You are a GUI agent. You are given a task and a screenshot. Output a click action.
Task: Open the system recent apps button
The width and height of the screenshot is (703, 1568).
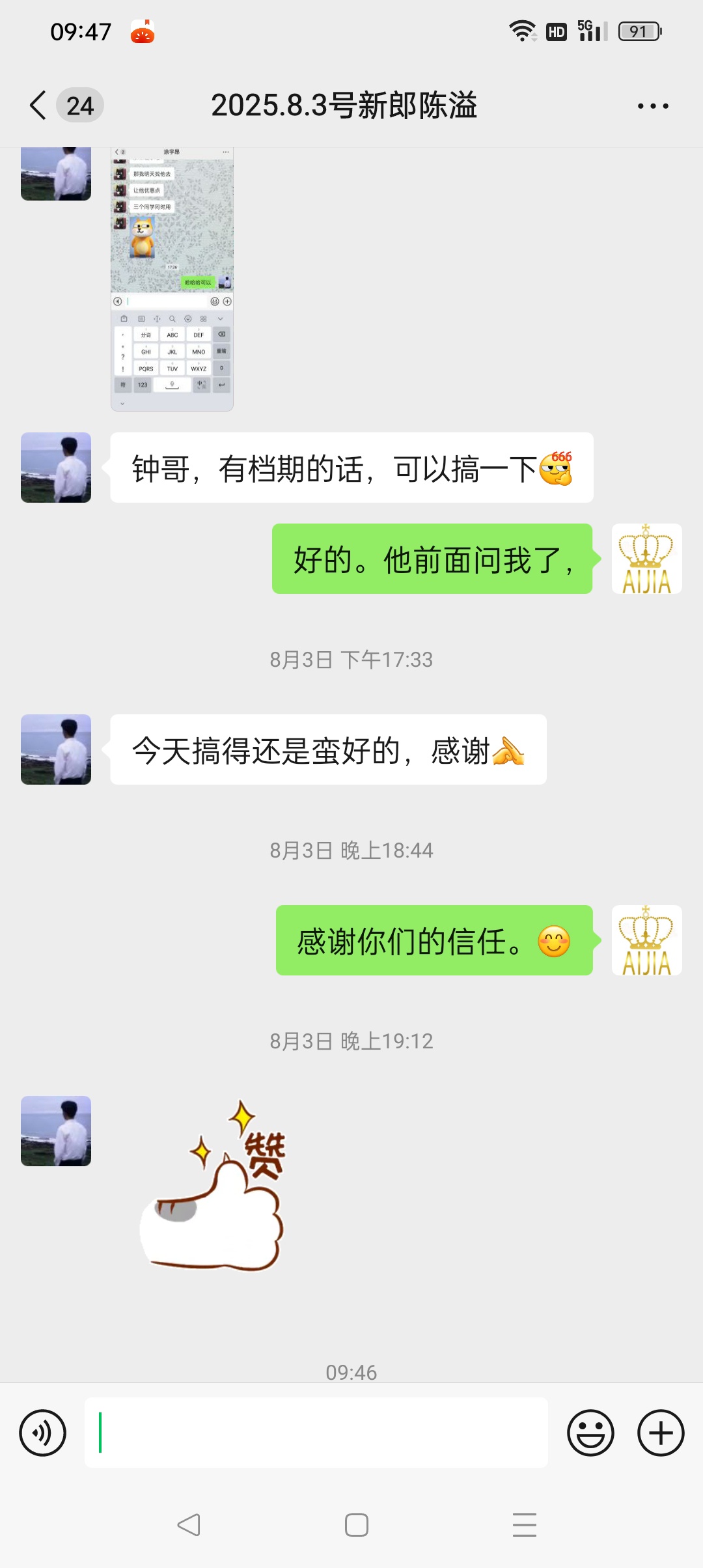coord(524,1525)
